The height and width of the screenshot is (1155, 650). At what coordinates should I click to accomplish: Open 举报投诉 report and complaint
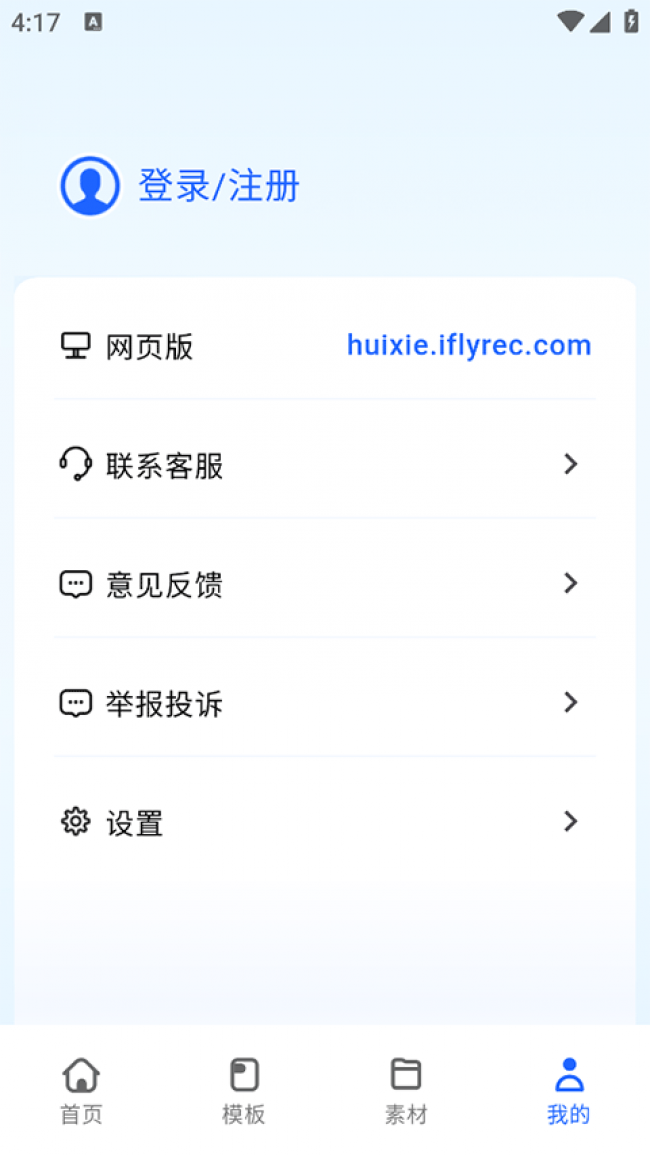(x=324, y=703)
